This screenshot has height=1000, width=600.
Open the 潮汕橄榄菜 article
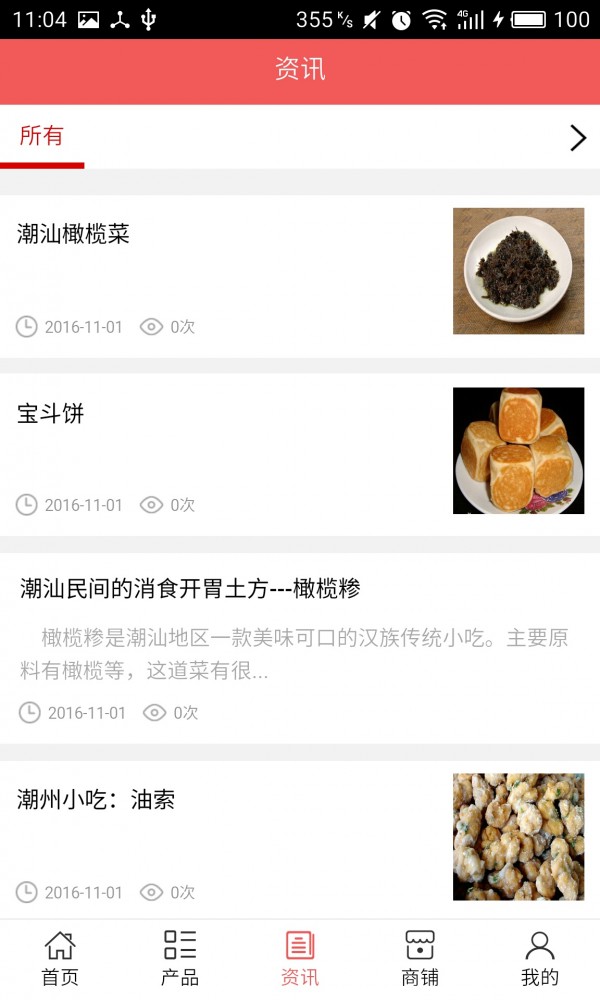(x=74, y=235)
